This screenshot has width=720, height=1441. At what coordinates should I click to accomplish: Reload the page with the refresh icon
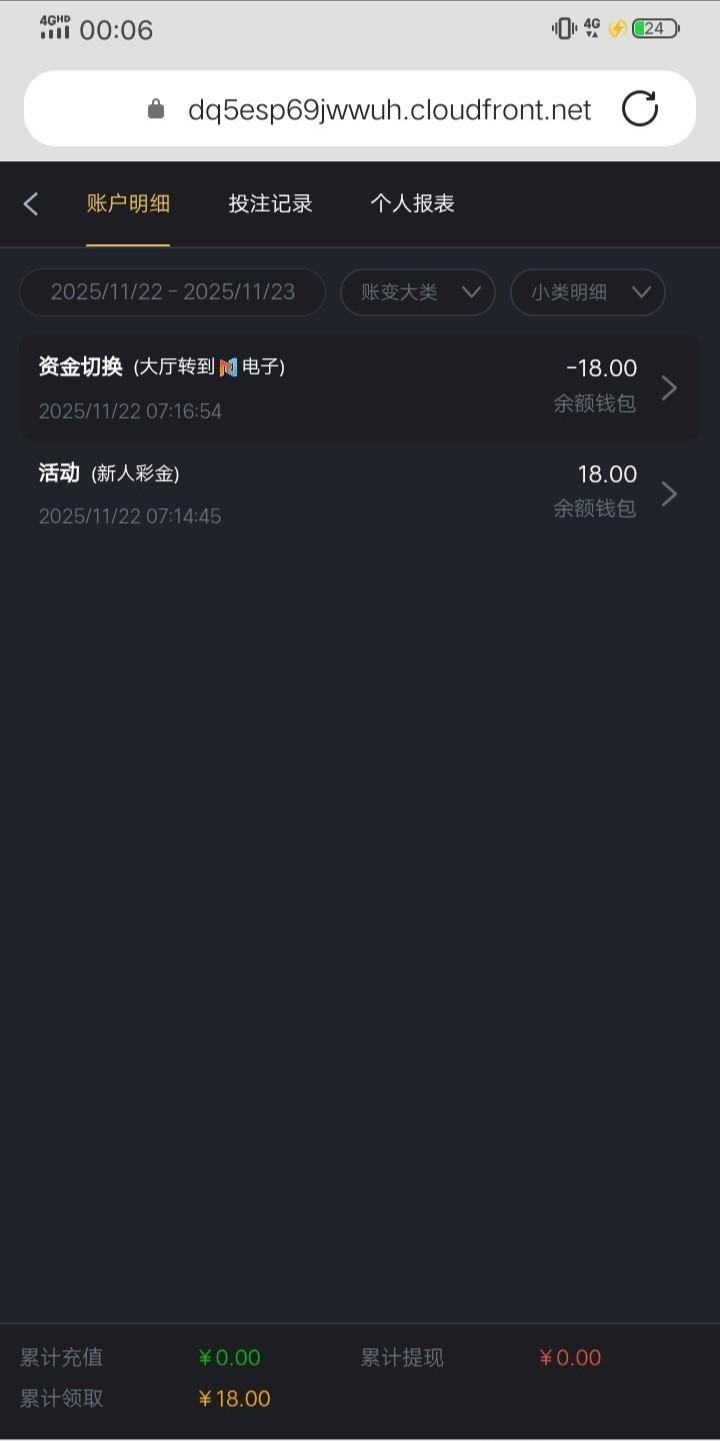[640, 109]
